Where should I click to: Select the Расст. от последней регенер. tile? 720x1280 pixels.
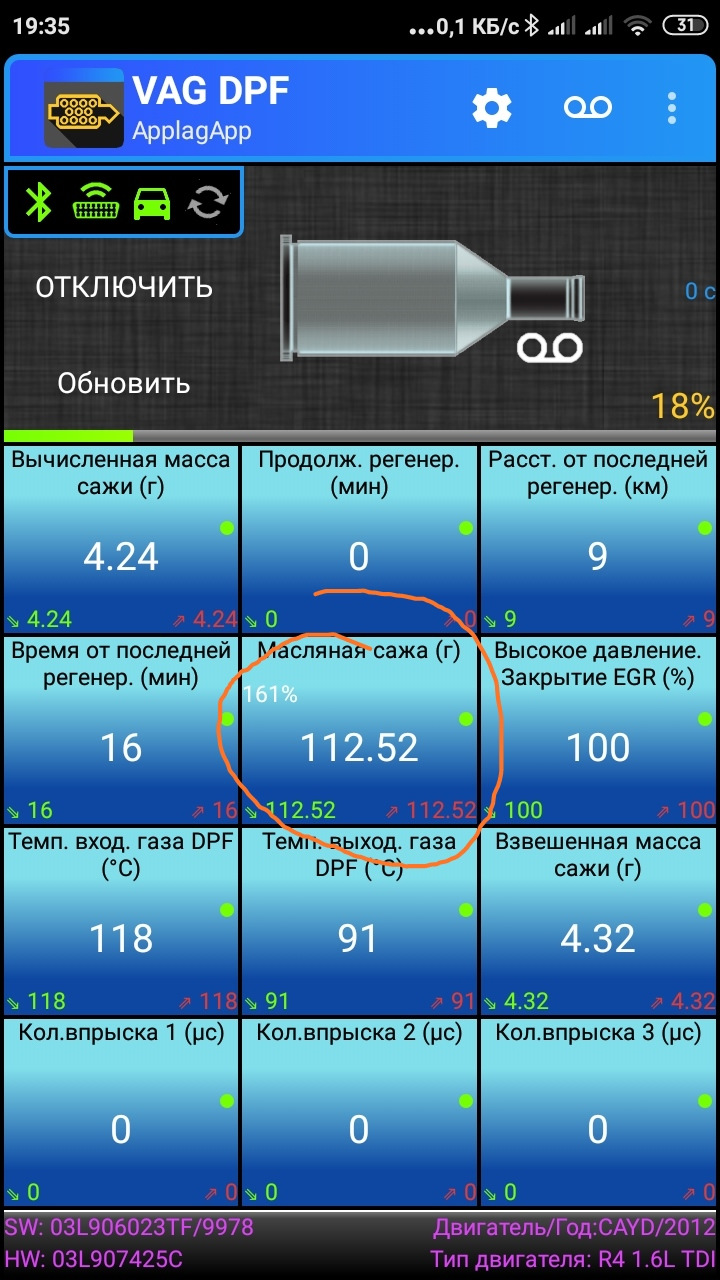coord(598,538)
